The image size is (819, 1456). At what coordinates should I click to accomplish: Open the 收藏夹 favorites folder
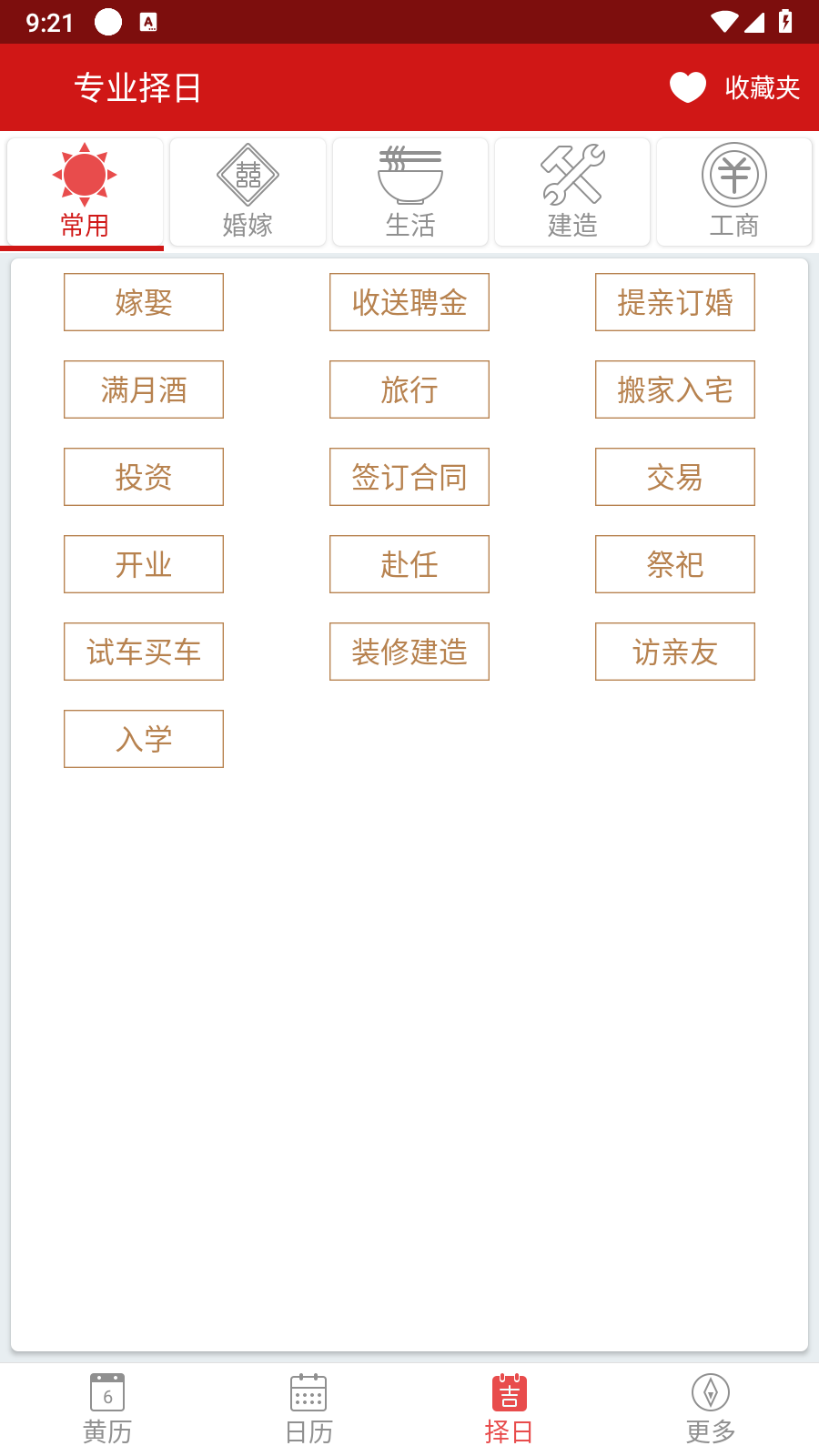pos(734,87)
